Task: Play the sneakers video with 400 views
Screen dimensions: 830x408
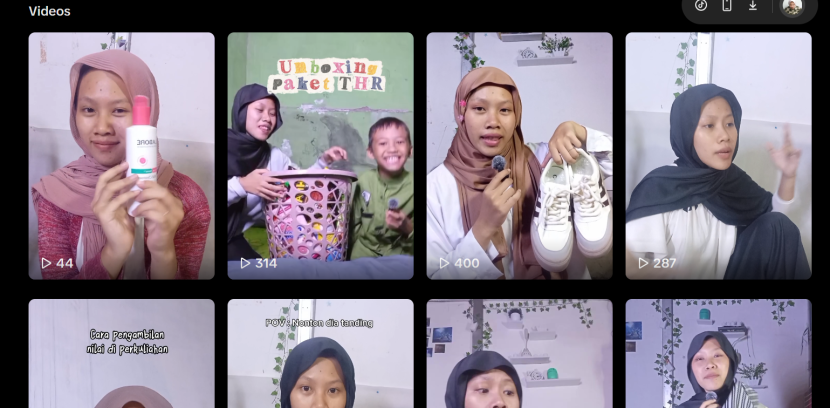Action: pyautogui.click(x=519, y=155)
